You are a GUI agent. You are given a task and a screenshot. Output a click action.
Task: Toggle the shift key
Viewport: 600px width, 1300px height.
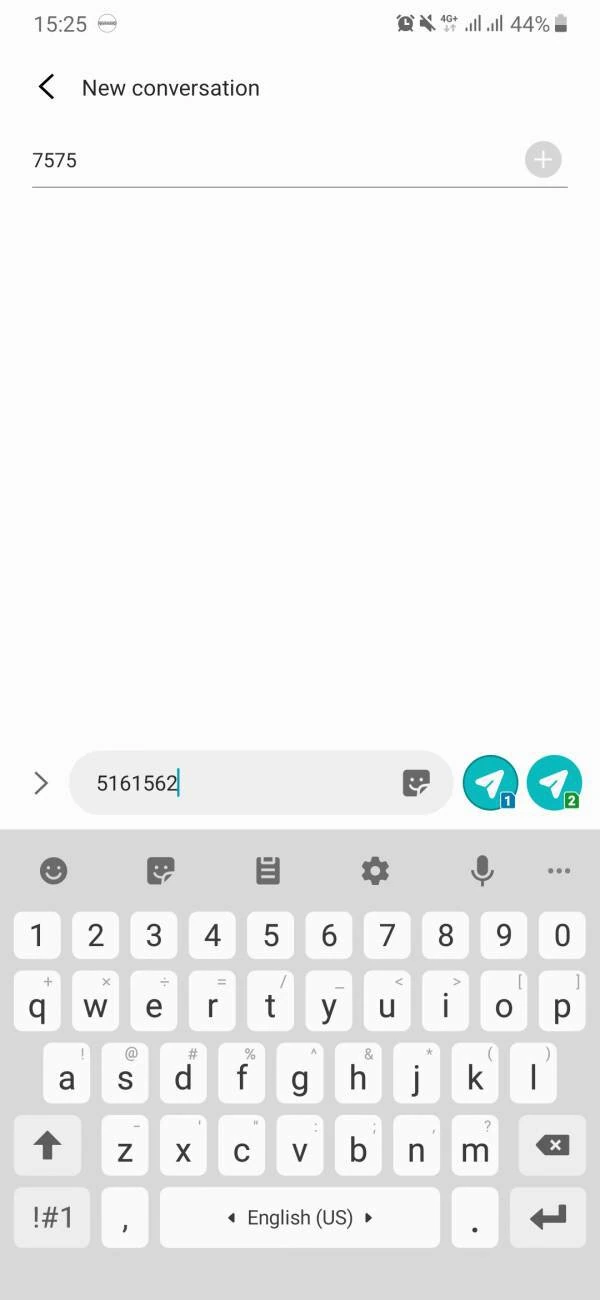pyautogui.click(x=48, y=1146)
